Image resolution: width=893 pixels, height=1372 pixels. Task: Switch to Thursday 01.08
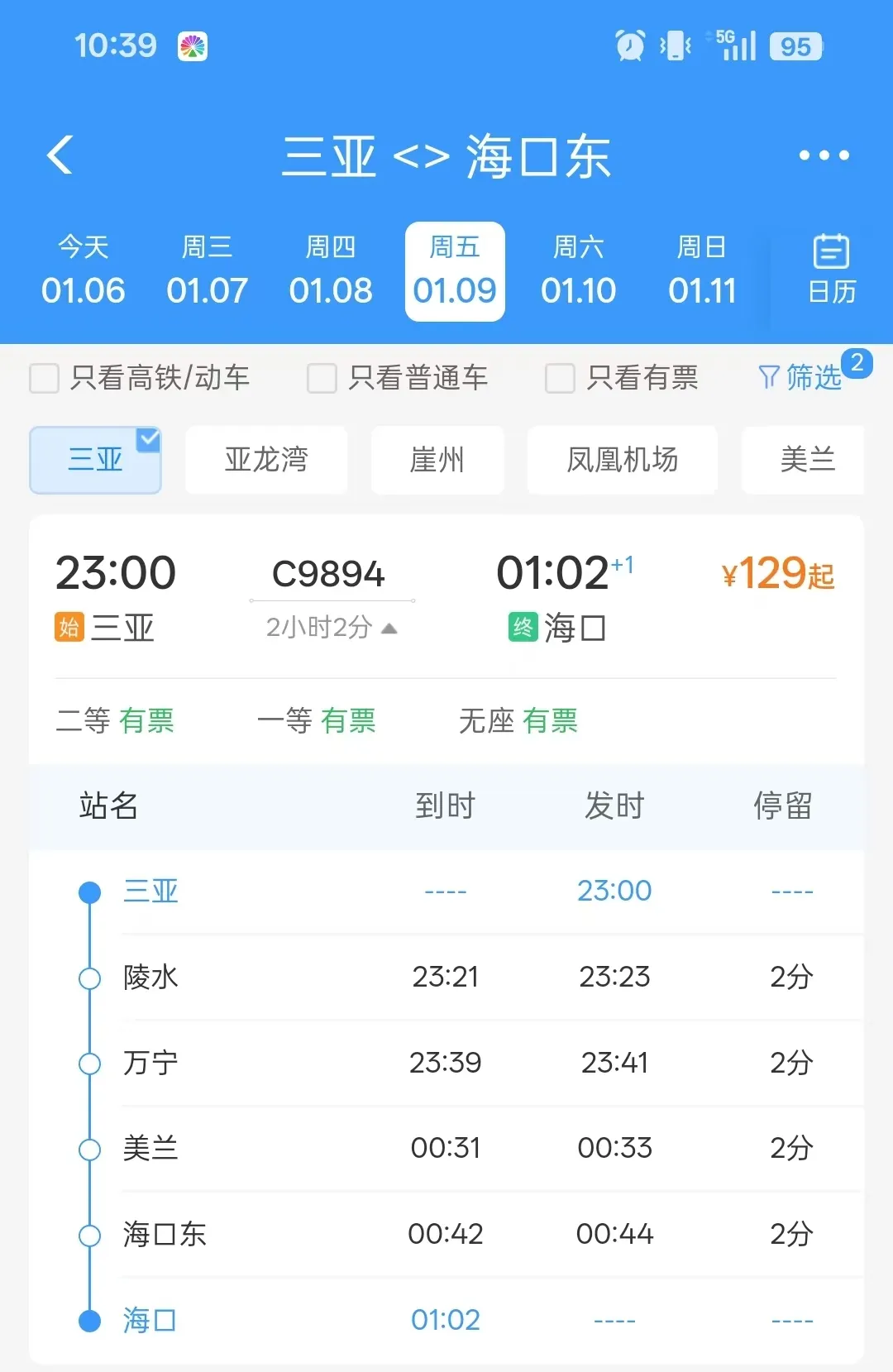pos(331,271)
